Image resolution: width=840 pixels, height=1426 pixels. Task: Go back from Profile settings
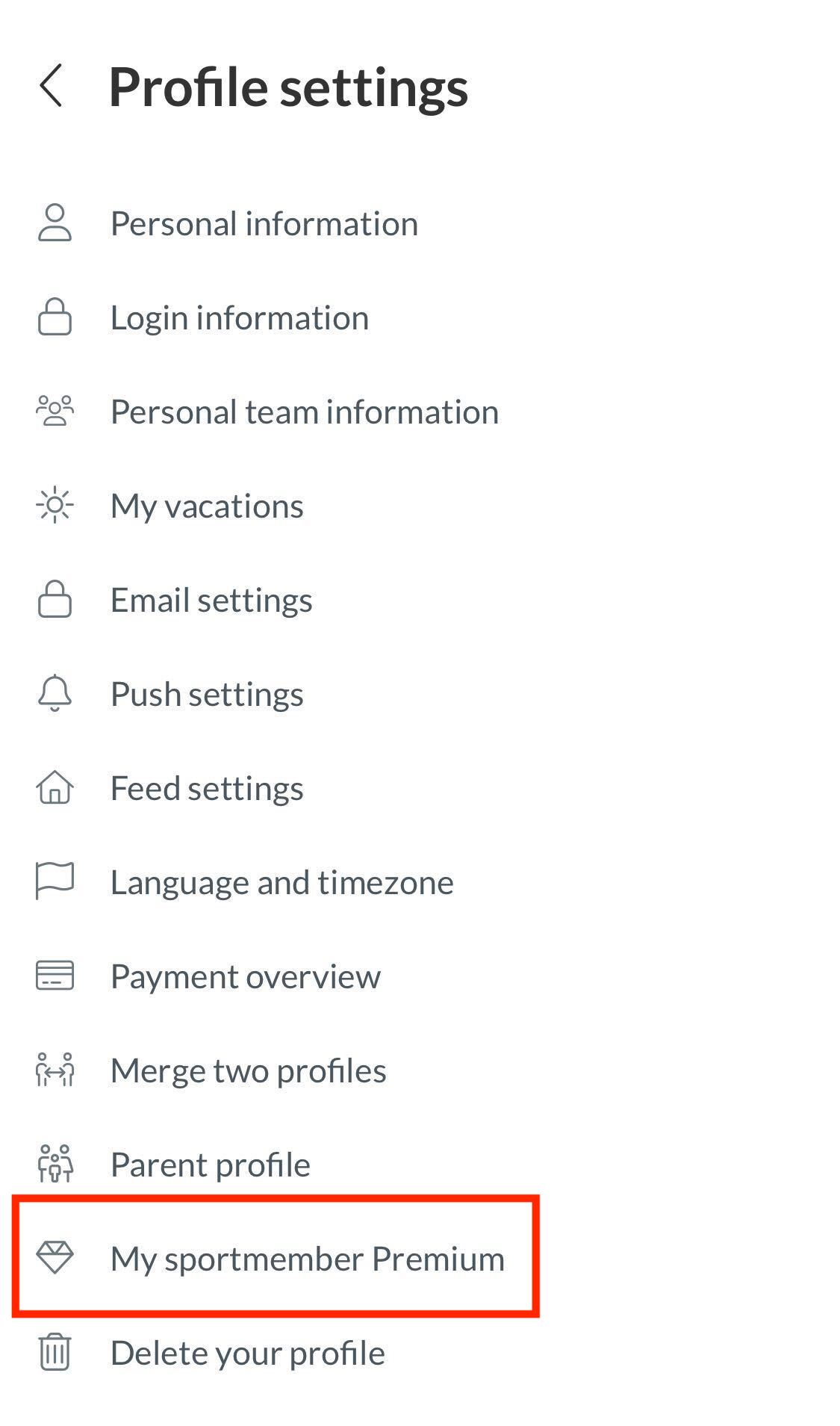52,86
